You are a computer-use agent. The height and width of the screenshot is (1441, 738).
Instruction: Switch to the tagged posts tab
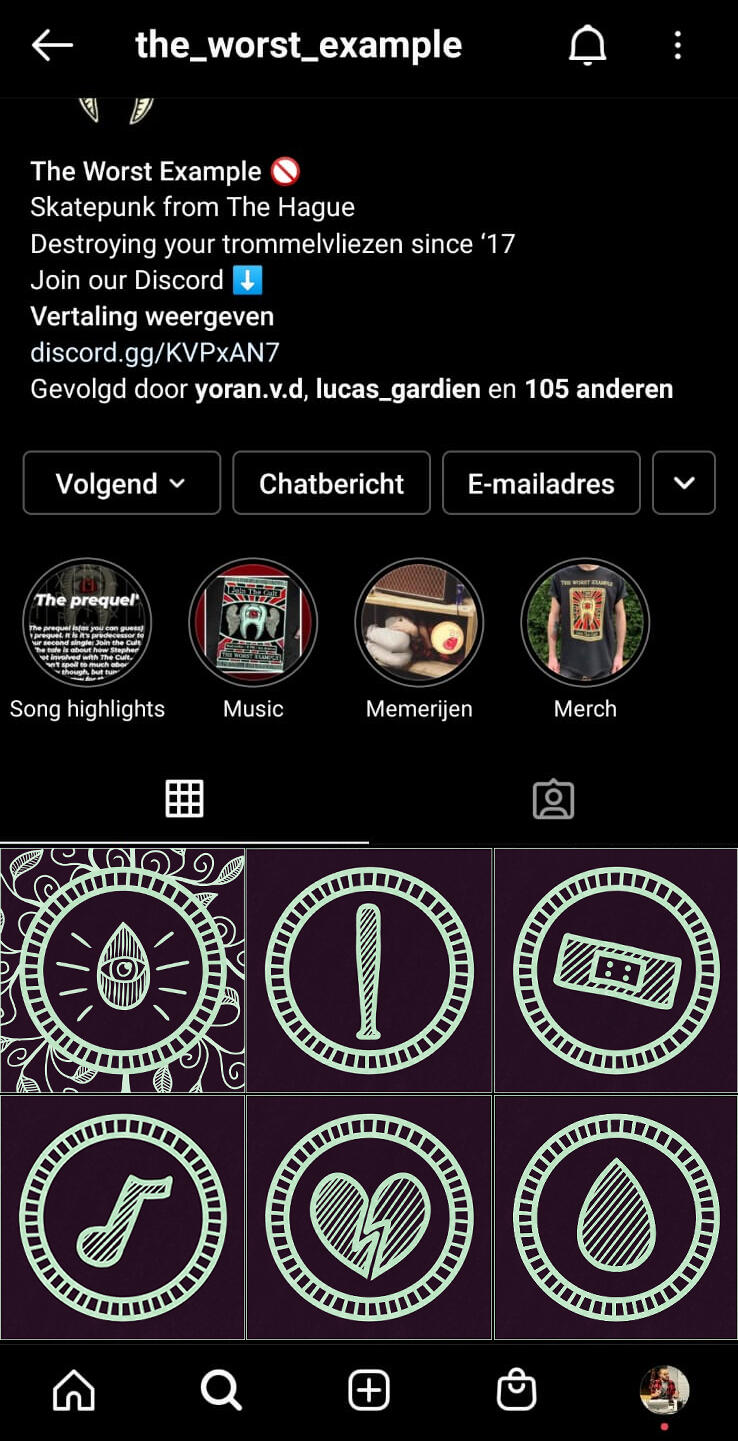[x=553, y=799]
